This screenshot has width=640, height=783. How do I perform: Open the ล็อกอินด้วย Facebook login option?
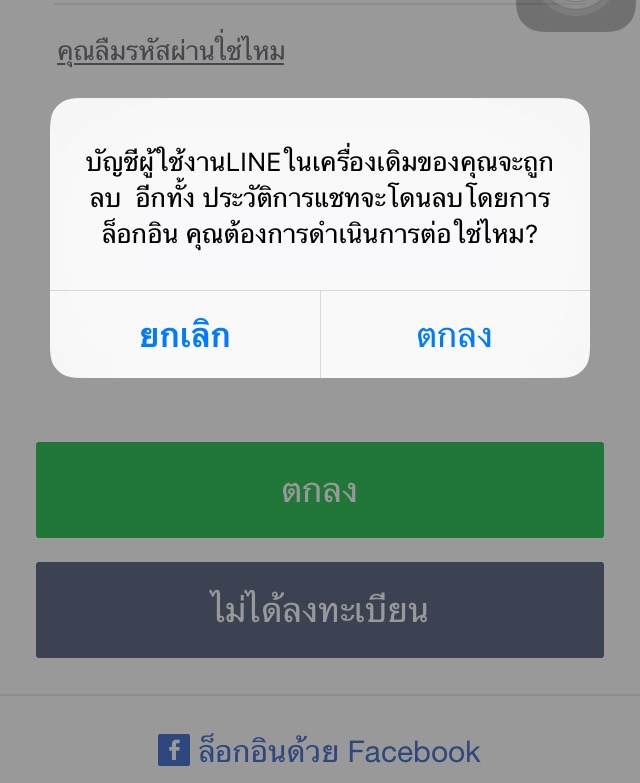pos(319,750)
